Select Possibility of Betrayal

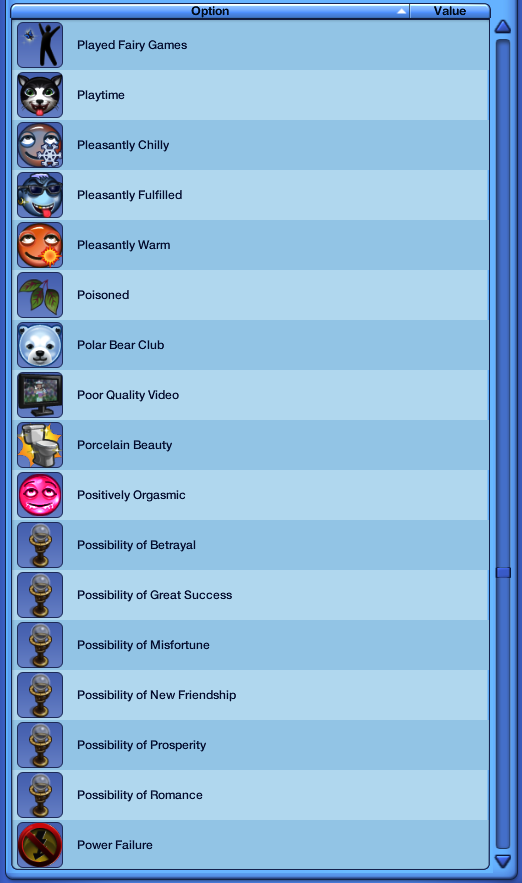[250, 545]
